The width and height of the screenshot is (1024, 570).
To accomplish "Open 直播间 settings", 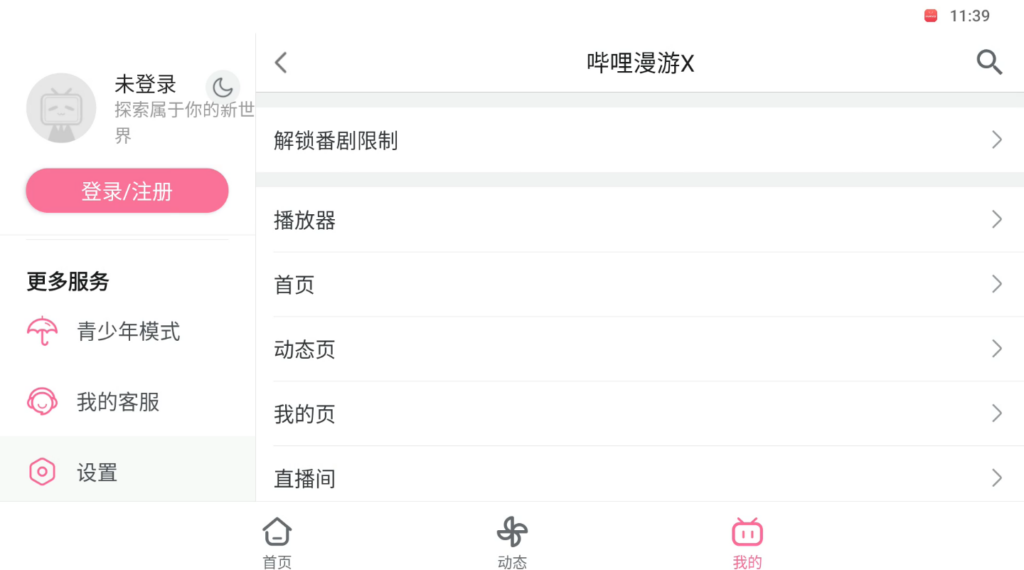I will [x=639, y=477].
